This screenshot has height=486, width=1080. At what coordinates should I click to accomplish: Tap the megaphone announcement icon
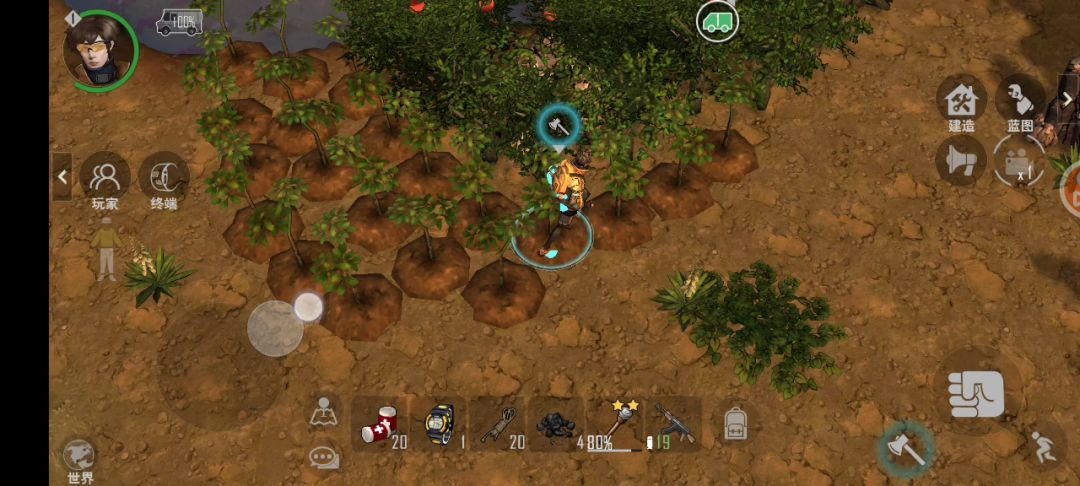(x=960, y=161)
